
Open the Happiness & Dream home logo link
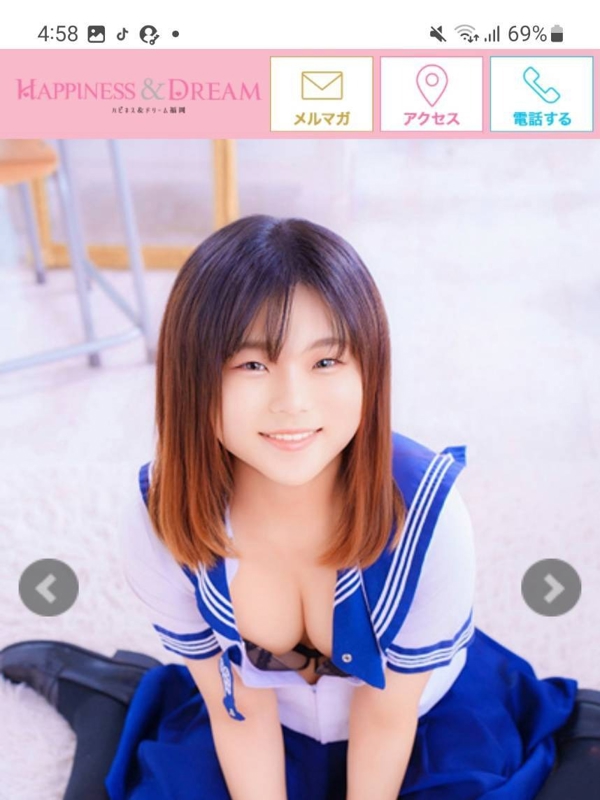pos(137,93)
